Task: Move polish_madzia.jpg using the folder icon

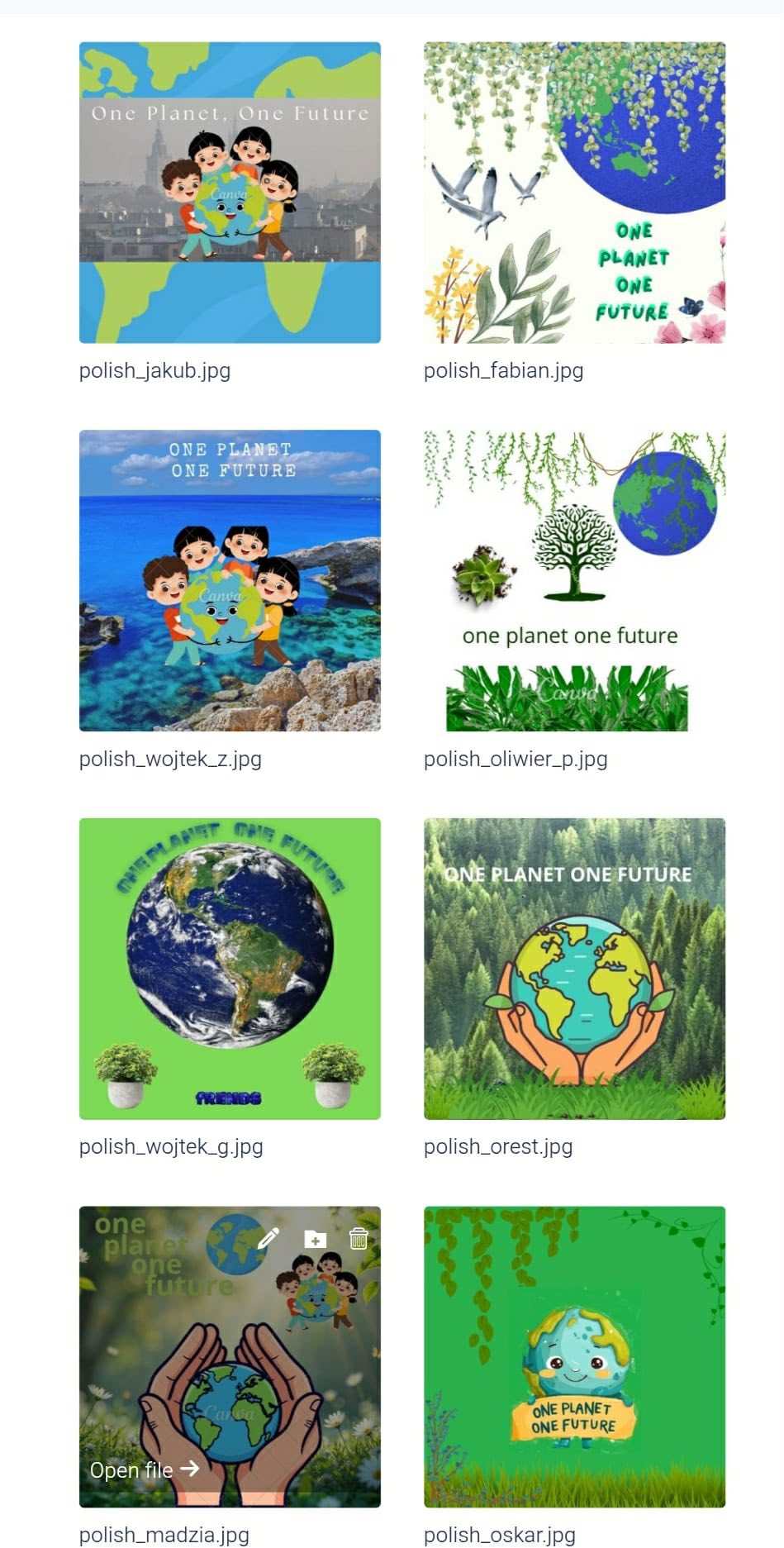Action: click(x=315, y=1239)
